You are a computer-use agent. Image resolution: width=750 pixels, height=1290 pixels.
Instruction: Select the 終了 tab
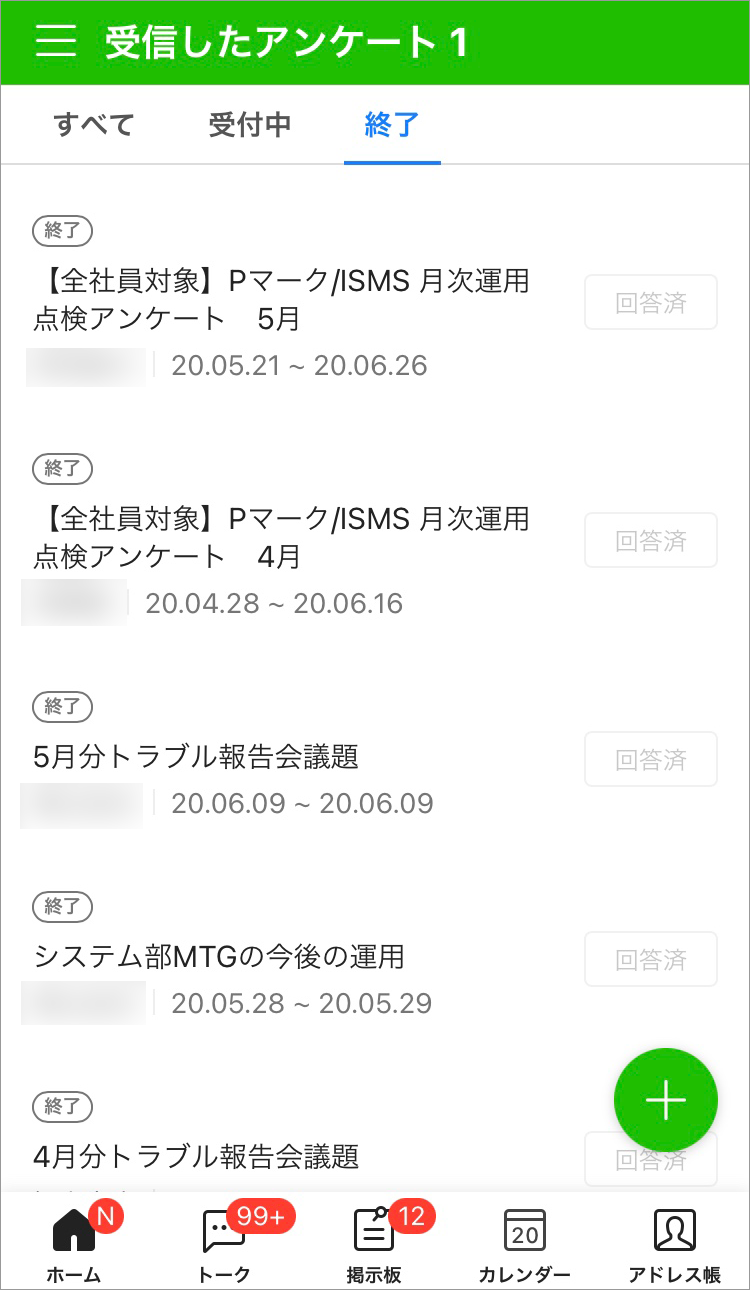click(392, 125)
